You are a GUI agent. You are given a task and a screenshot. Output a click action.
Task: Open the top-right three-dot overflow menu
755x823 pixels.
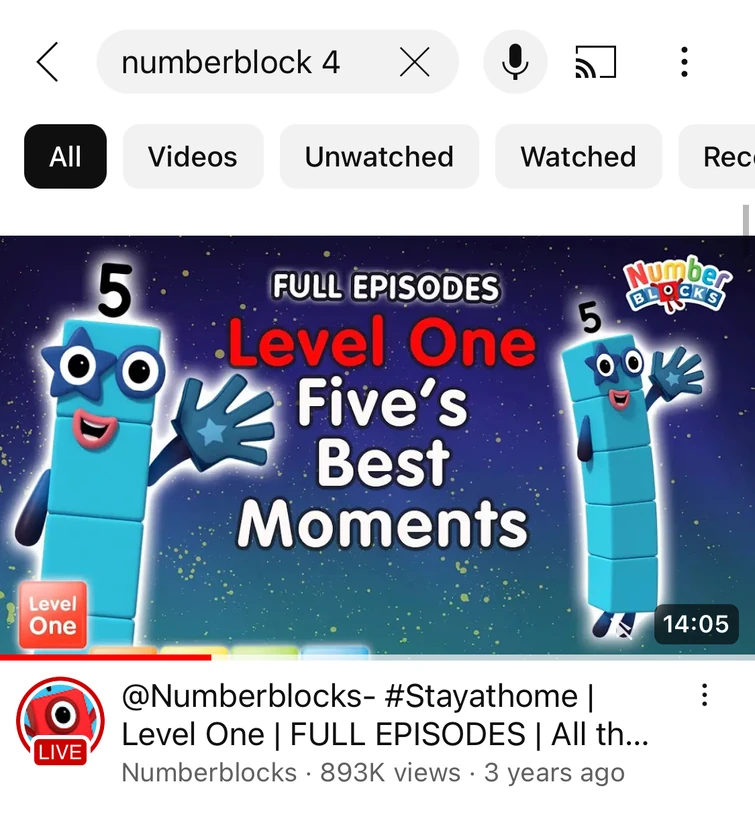pyautogui.click(x=684, y=62)
